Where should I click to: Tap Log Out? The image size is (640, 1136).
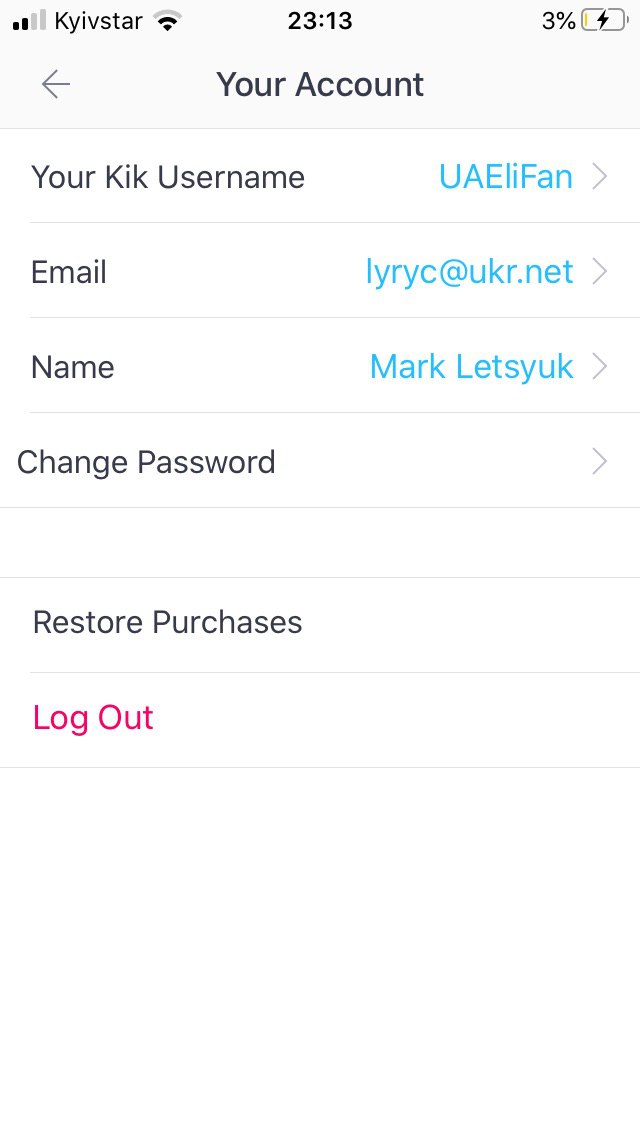pyautogui.click(x=320, y=719)
